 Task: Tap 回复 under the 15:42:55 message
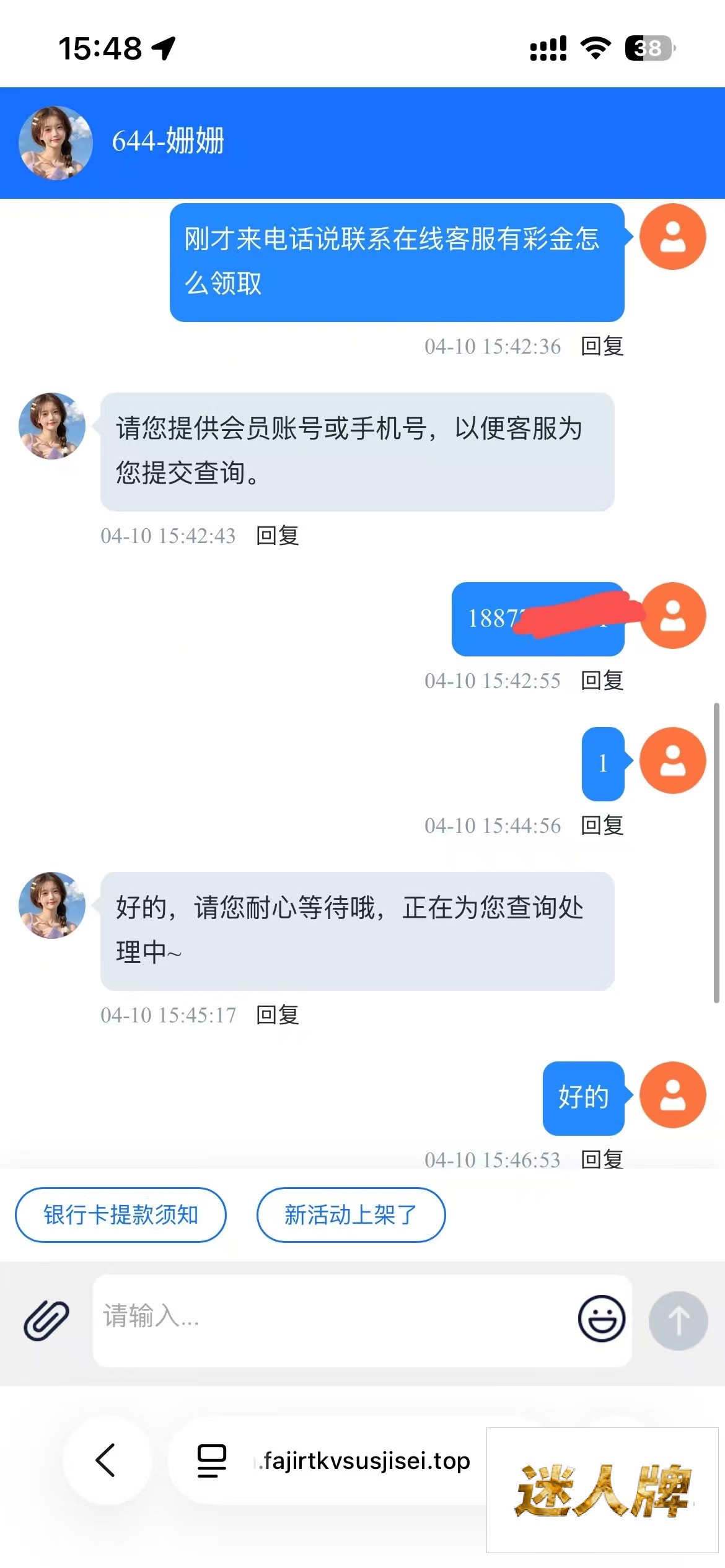(602, 681)
